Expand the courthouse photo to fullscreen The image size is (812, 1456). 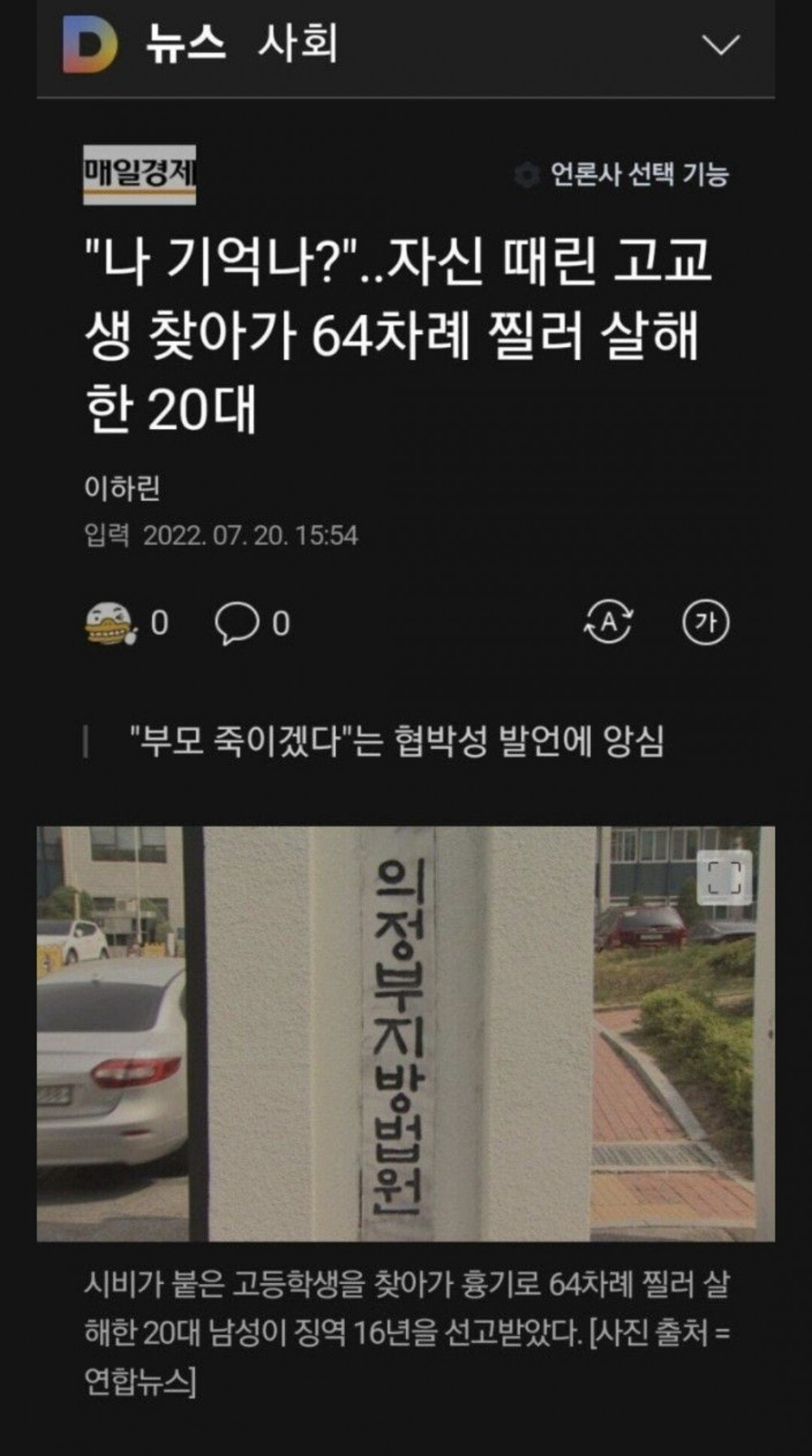click(724, 878)
